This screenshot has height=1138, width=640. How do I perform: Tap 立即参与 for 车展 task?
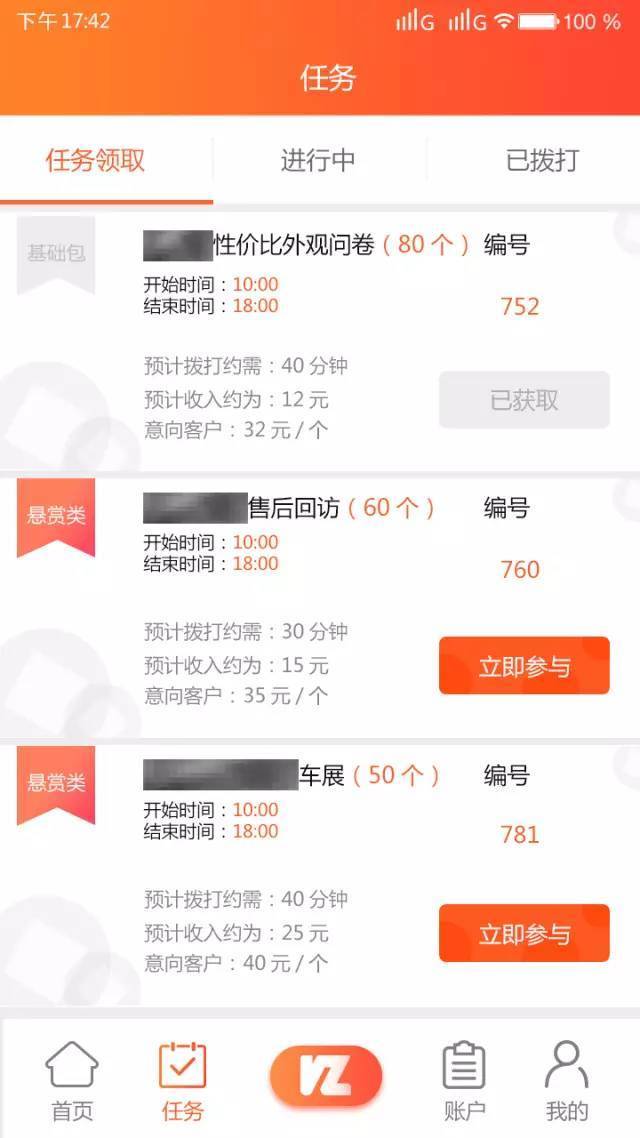[524, 933]
